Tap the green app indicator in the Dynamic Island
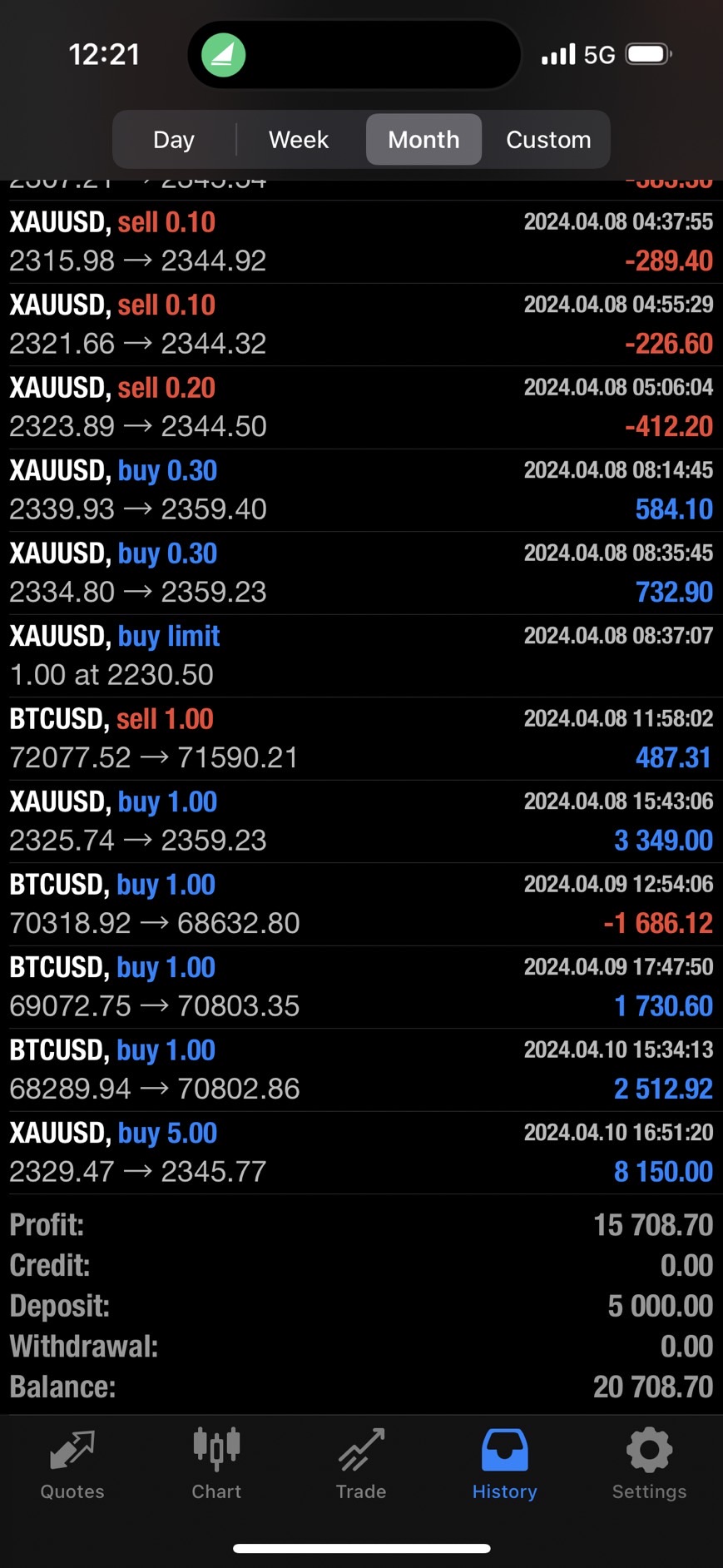The width and height of the screenshot is (723, 1568). click(223, 56)
